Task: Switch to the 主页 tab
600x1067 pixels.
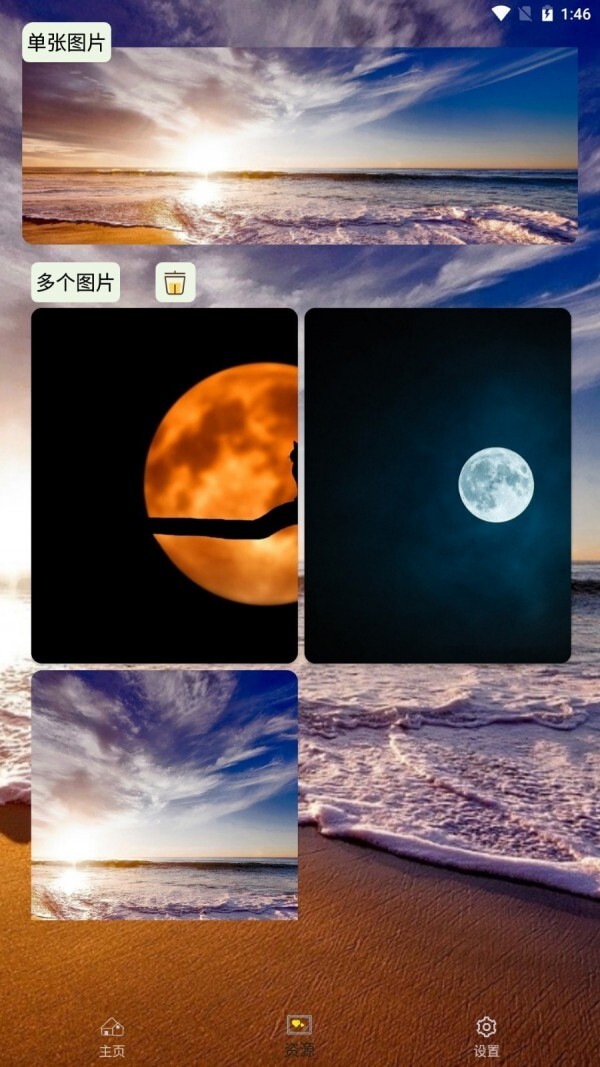Action: click(112, 1037)
